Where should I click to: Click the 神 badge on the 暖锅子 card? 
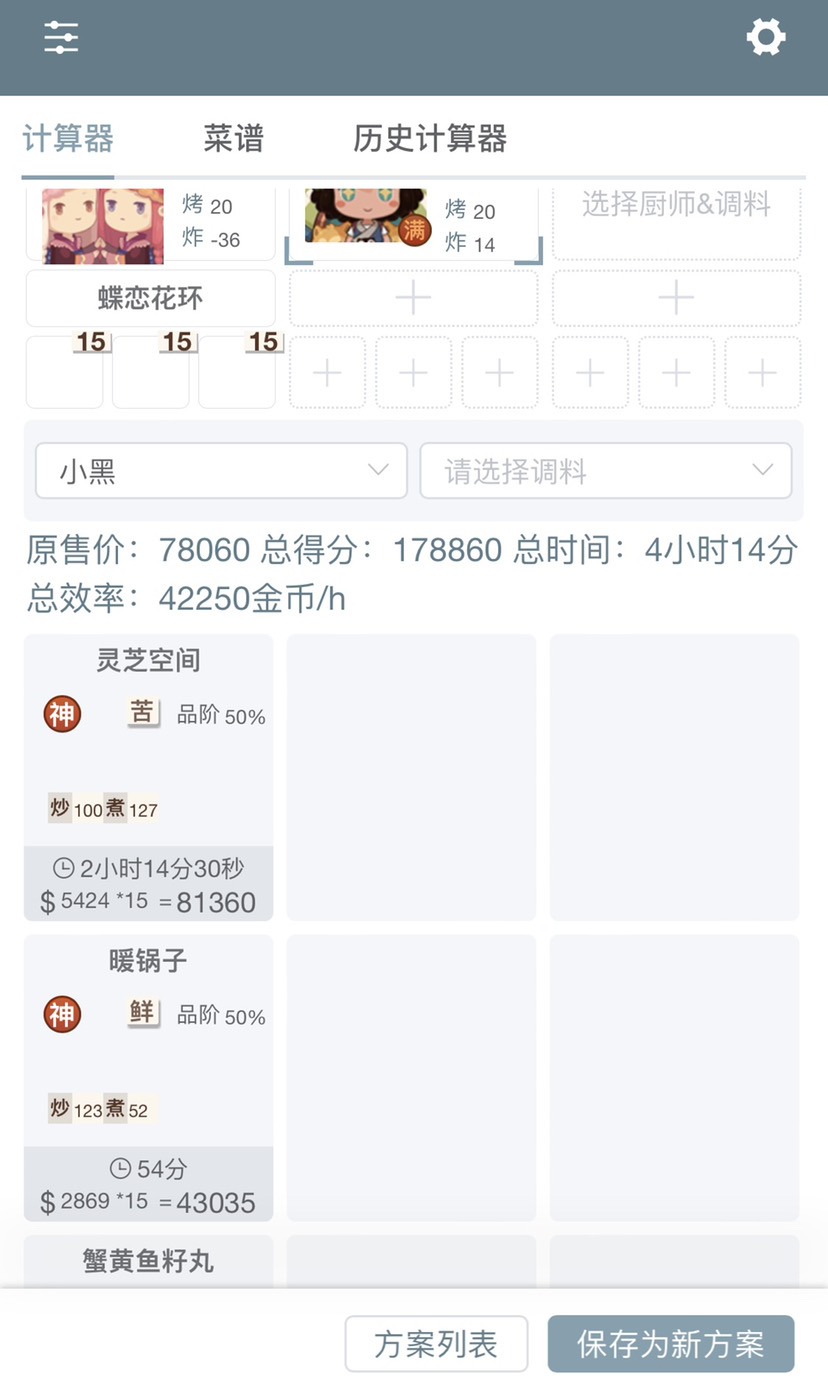[61, 1014]
